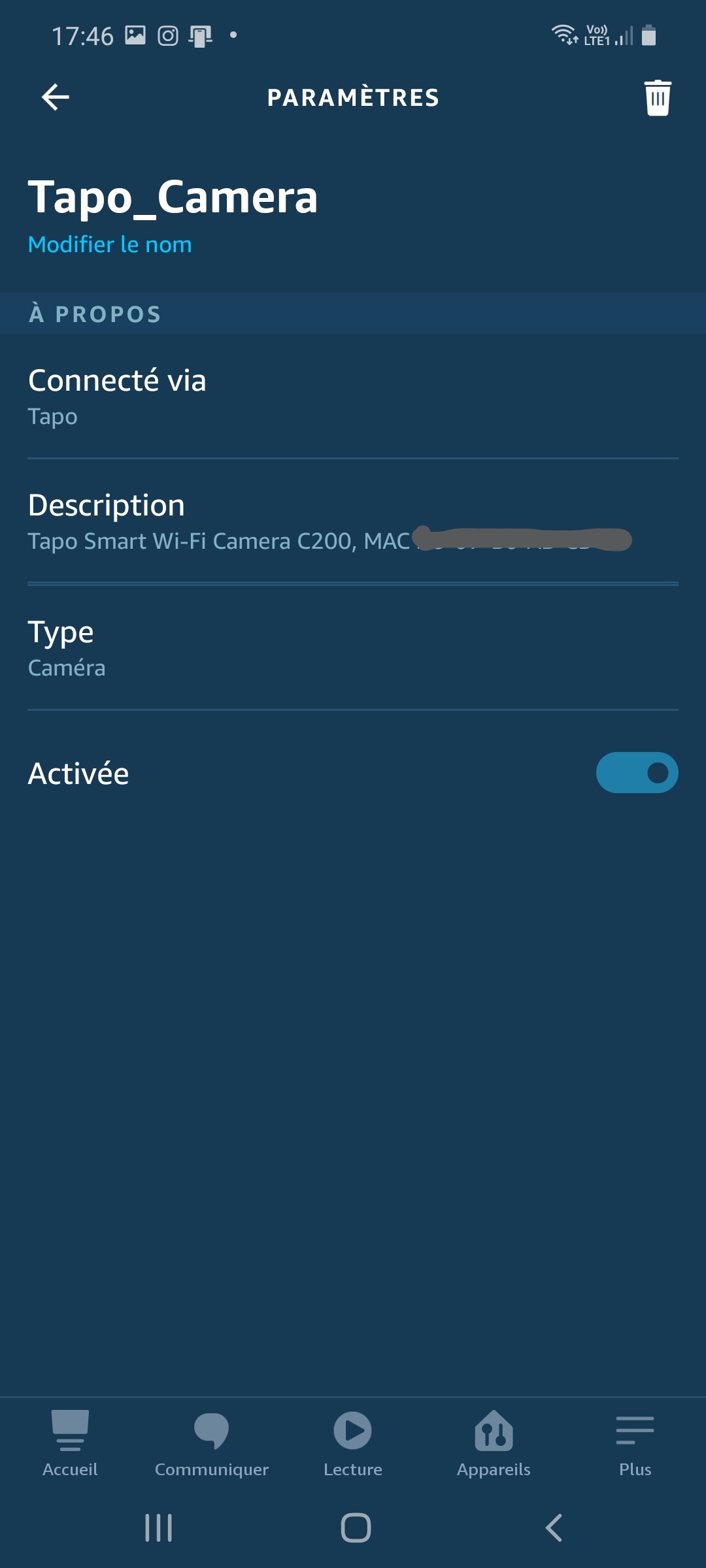Image resolution: width=706 pixels, height=1568 pixels.
Task: Delete the Tapo_Camera device via trash icon
Action: pos(658,98)
